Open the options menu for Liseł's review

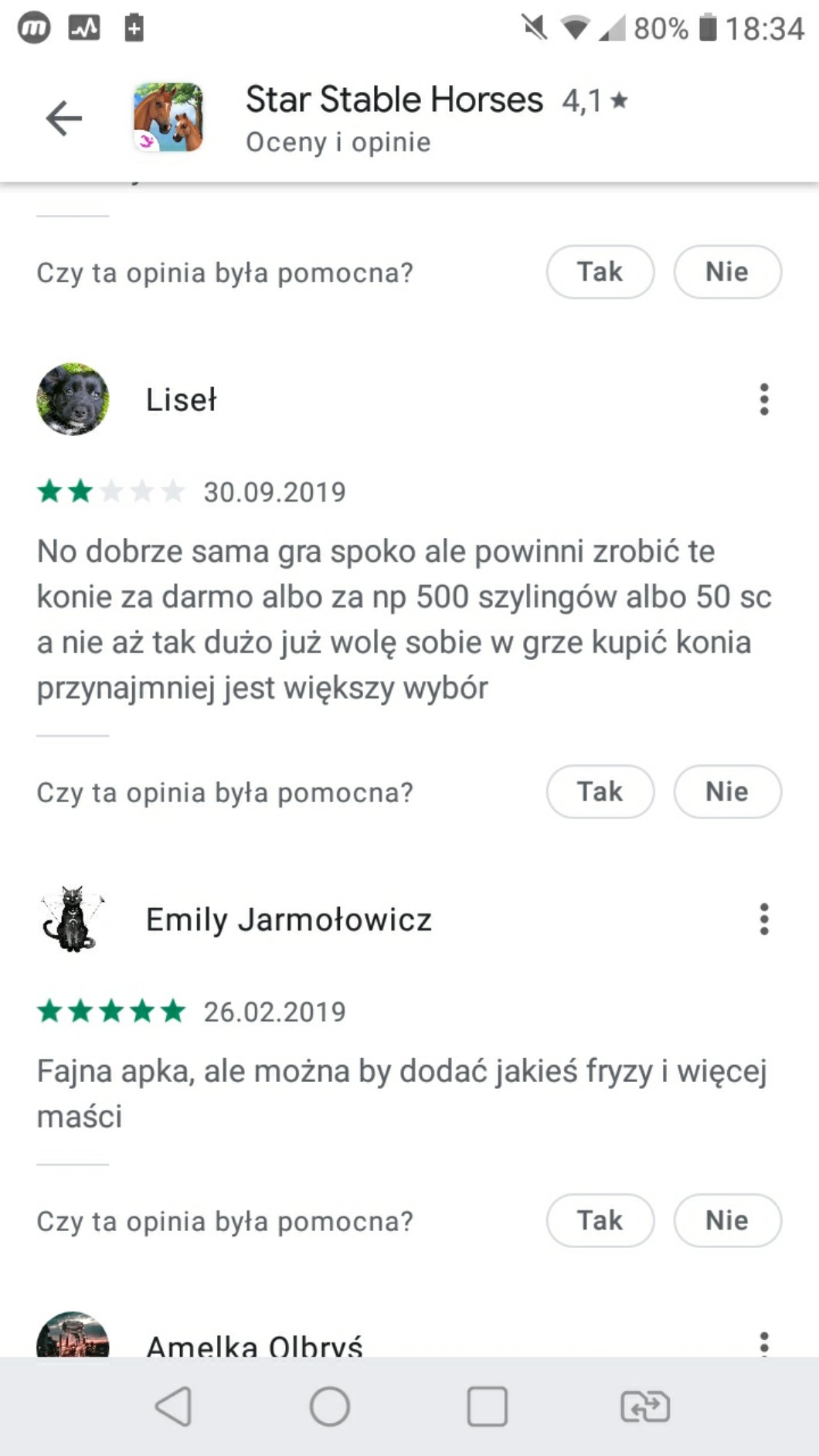763,400
